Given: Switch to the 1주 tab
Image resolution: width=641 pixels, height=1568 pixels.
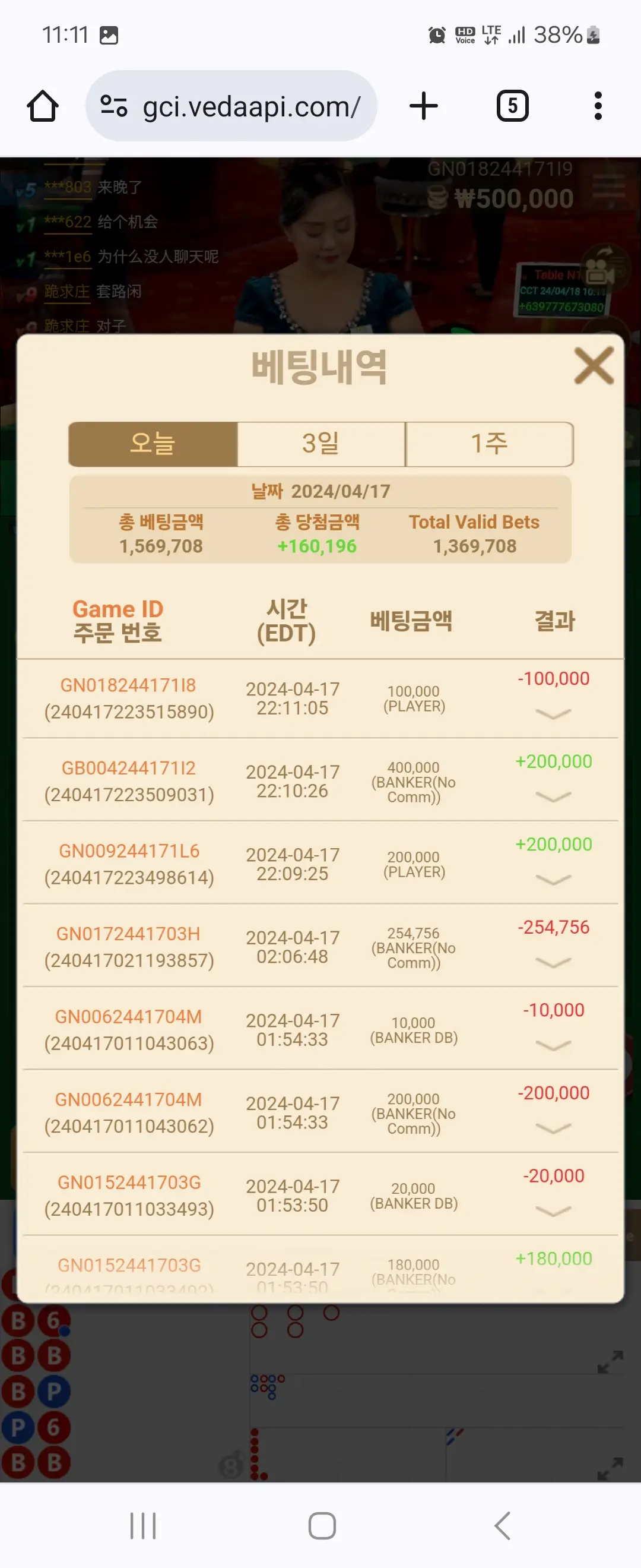Looking at the screenshot, I should [x=489, y=444].
